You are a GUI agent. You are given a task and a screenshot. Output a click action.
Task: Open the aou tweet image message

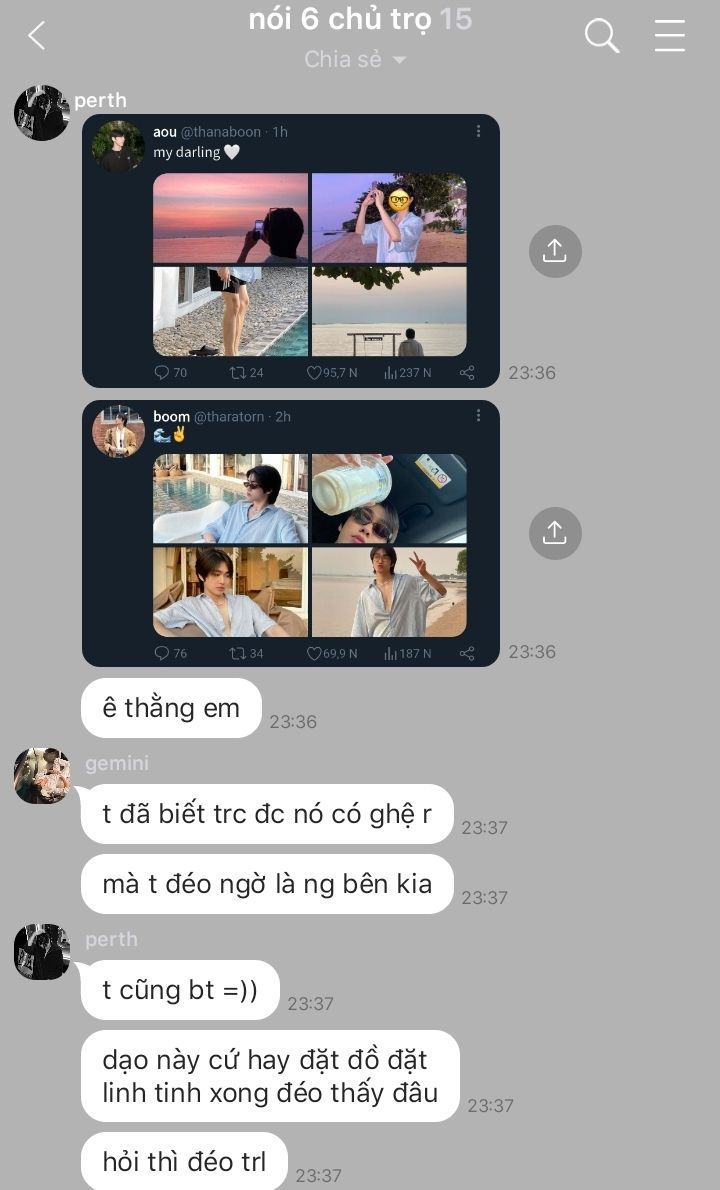tap(290, 251)
